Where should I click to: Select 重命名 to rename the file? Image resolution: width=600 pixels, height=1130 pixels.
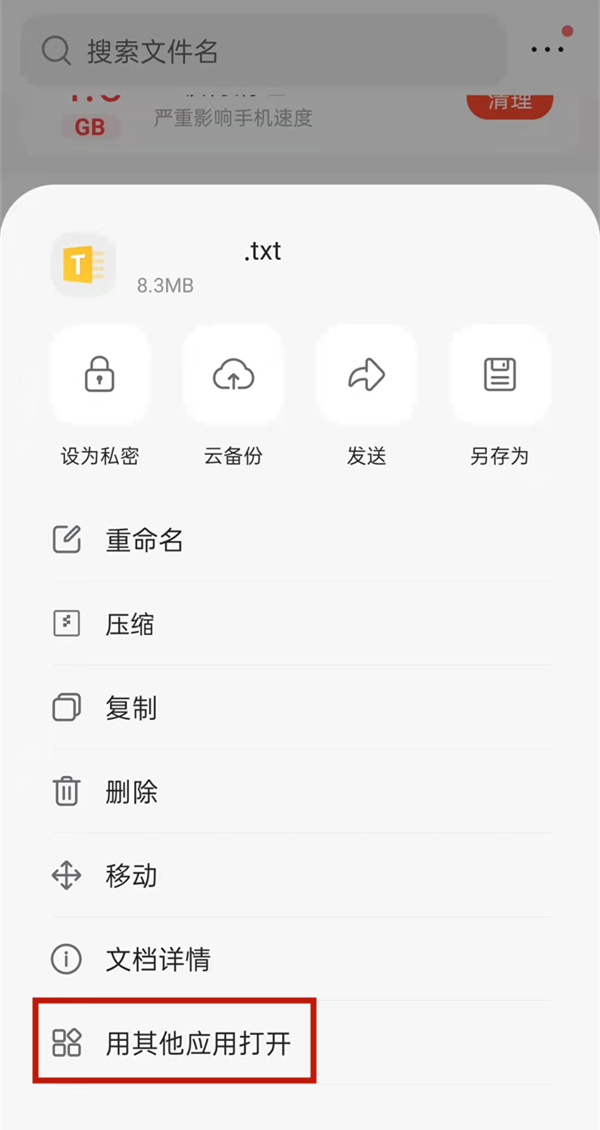[x=145, y=541]
